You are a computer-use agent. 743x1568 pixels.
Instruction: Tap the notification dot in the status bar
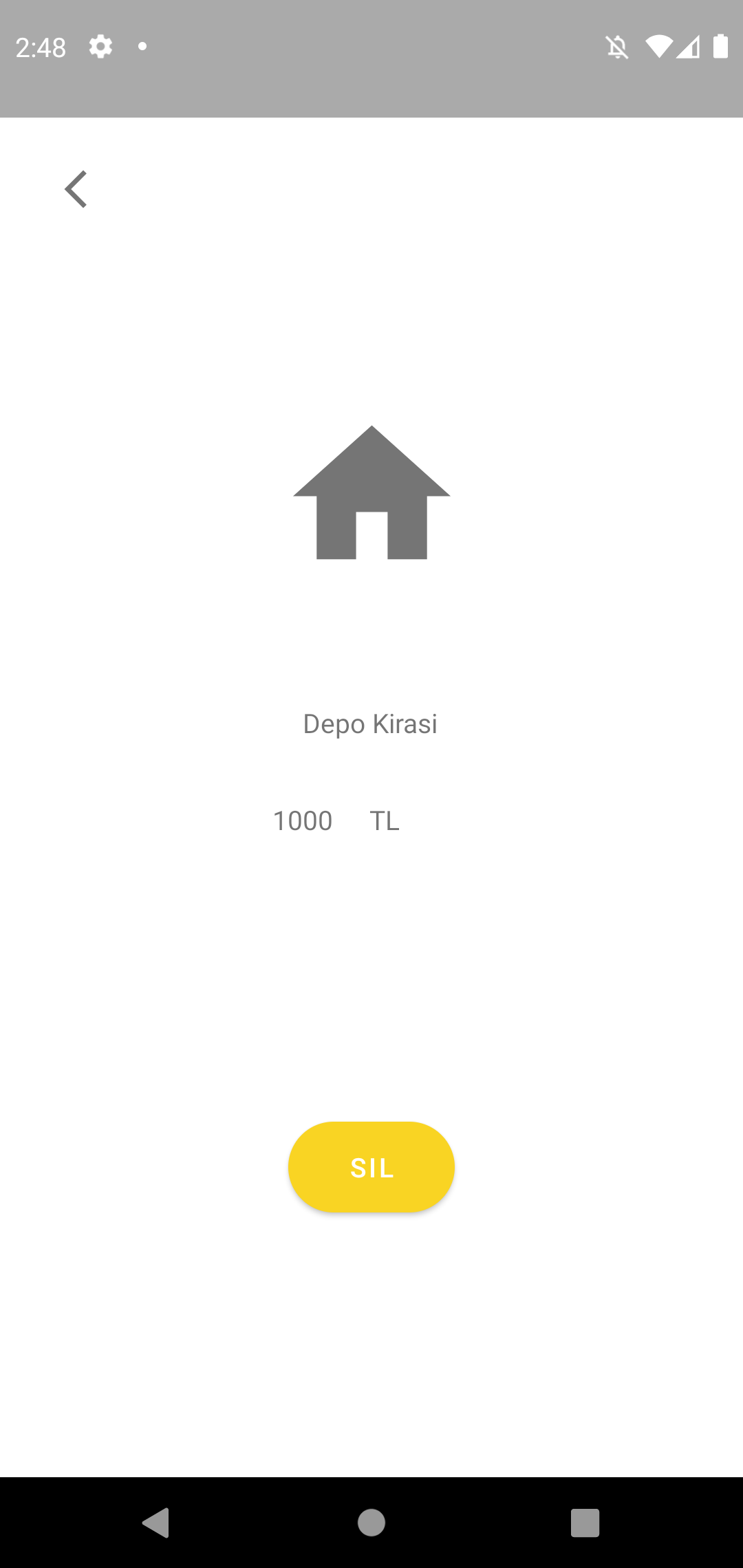point(142,46)
